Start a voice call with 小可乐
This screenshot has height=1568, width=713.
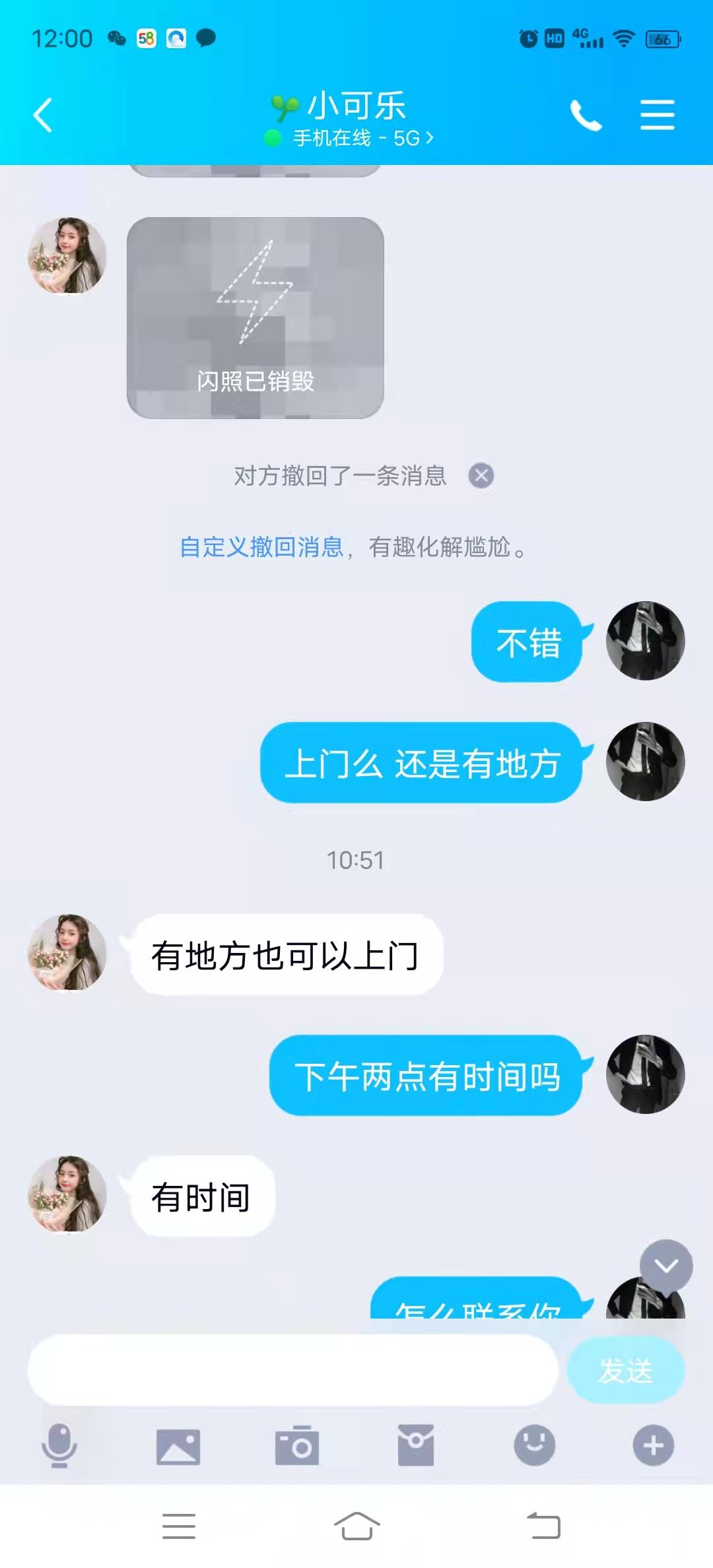pos(586,115)
